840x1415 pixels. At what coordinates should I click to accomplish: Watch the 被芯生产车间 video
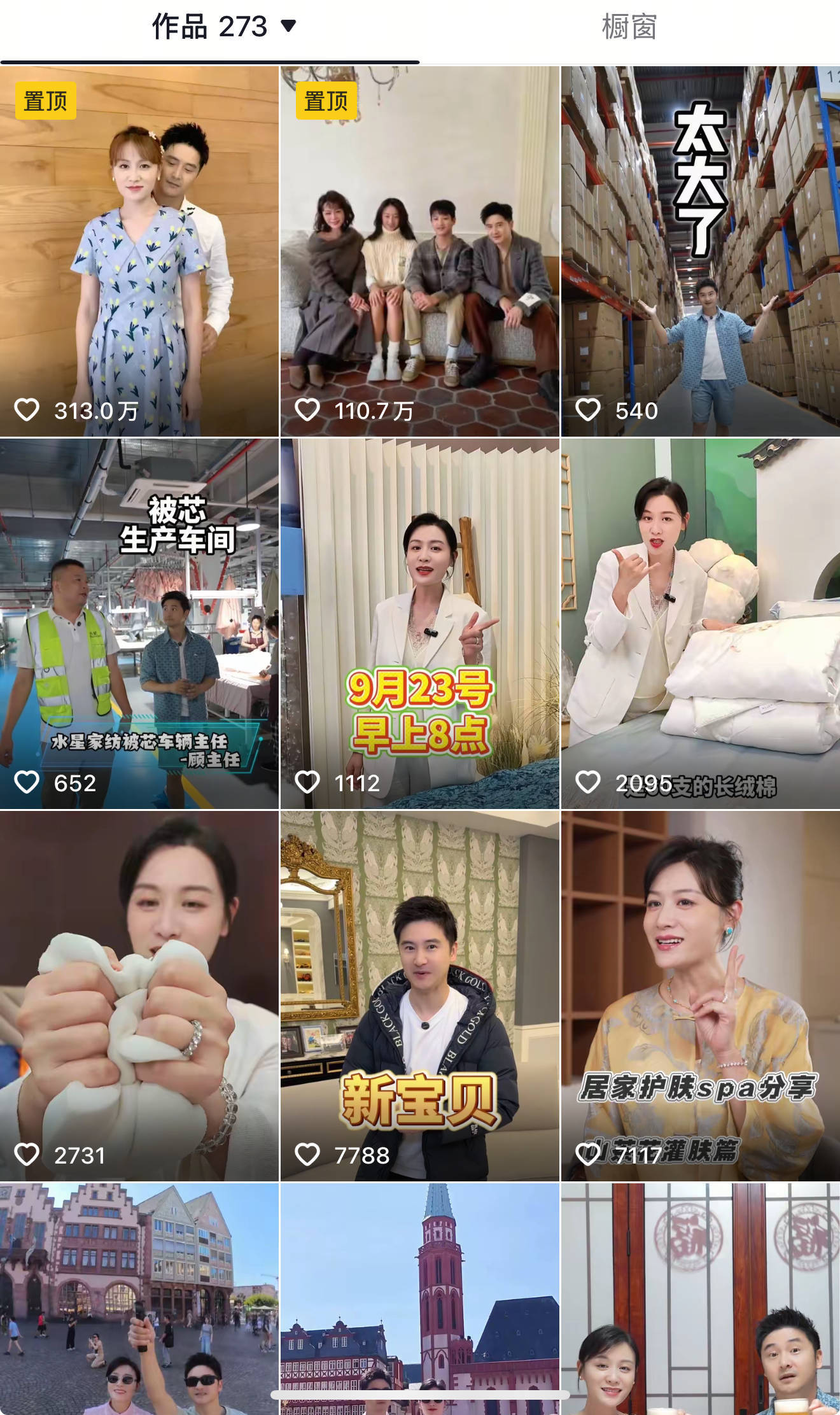tap(139, 624)
